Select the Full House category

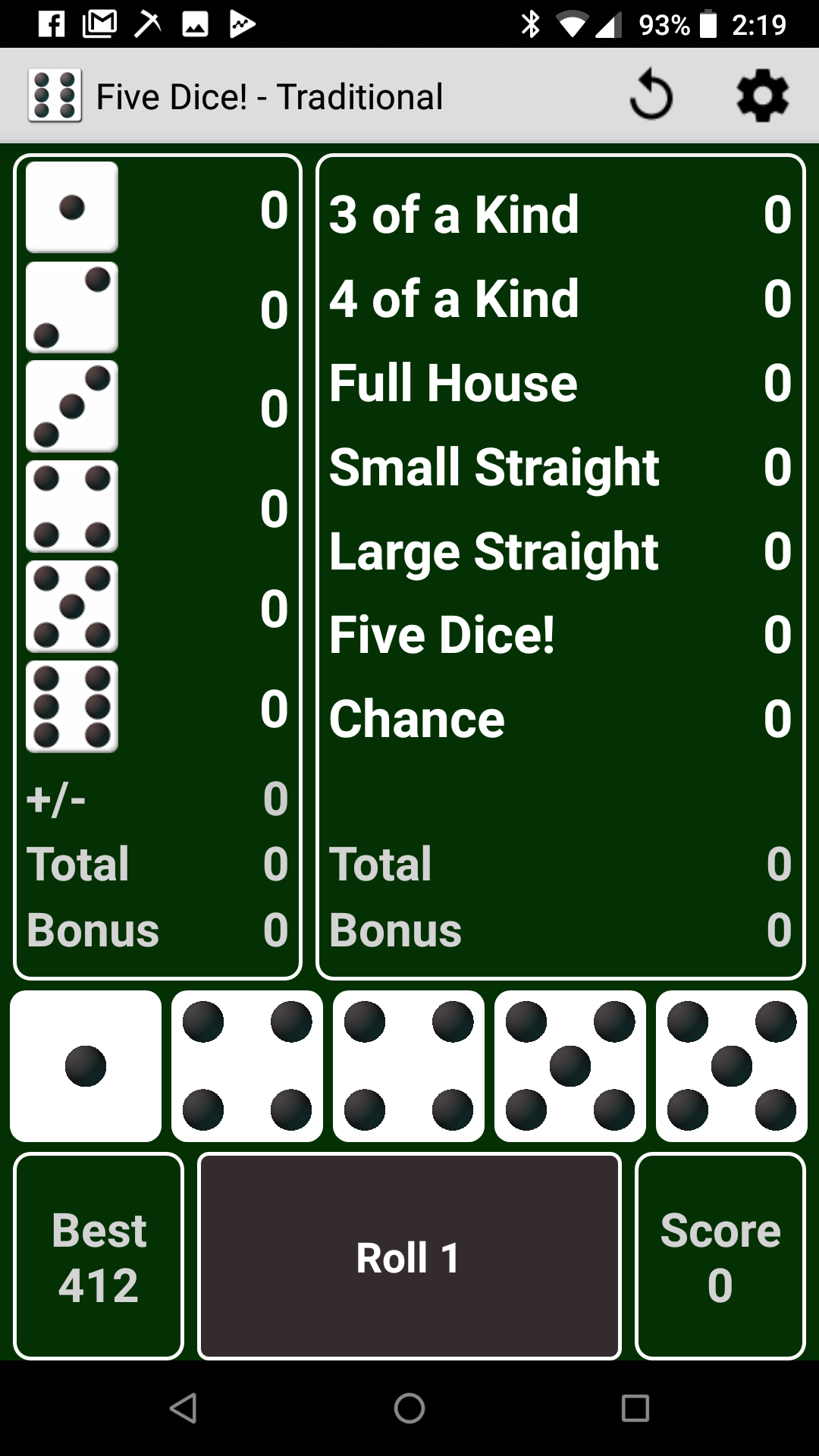(x=557, y=383)
